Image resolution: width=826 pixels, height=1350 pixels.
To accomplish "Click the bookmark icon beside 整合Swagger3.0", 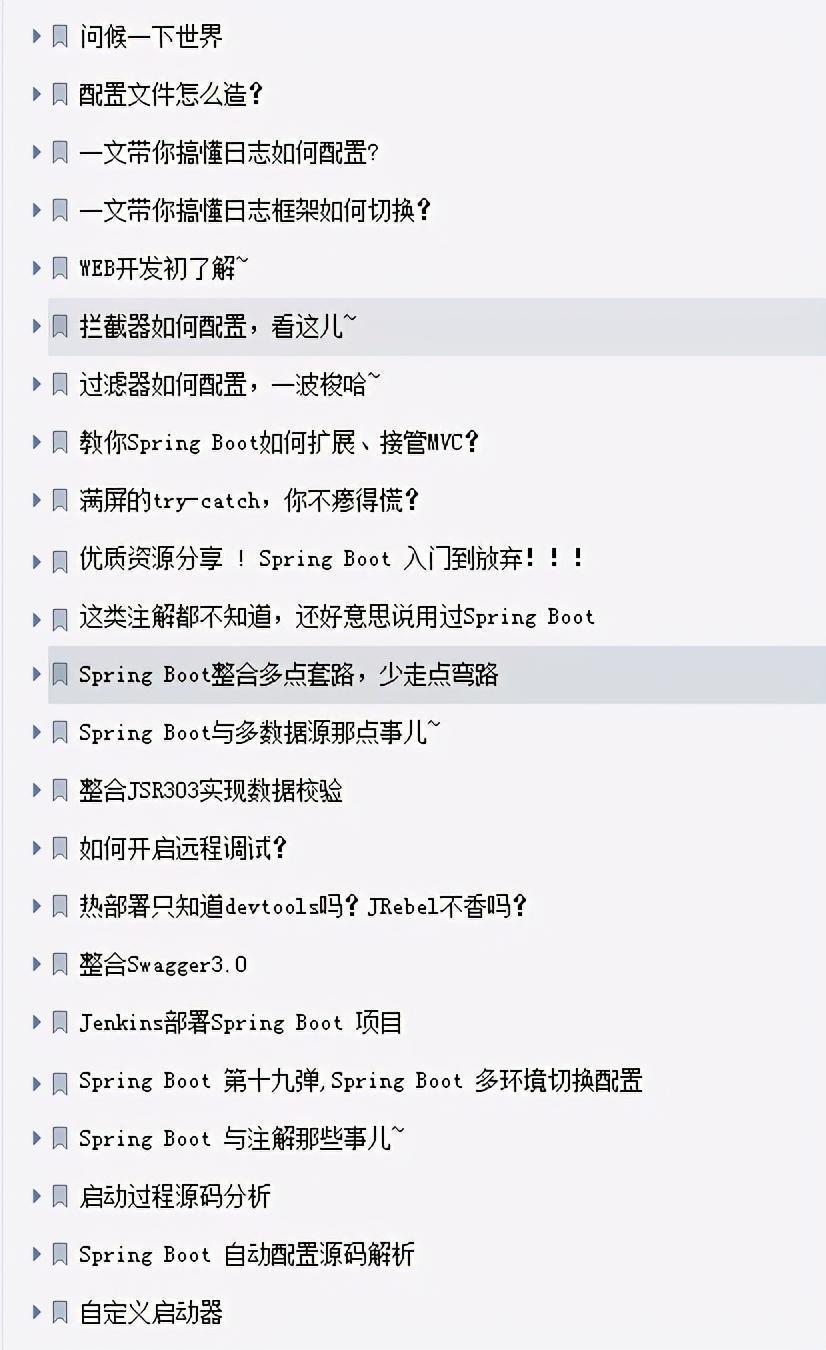I will [x=58, y=964].
